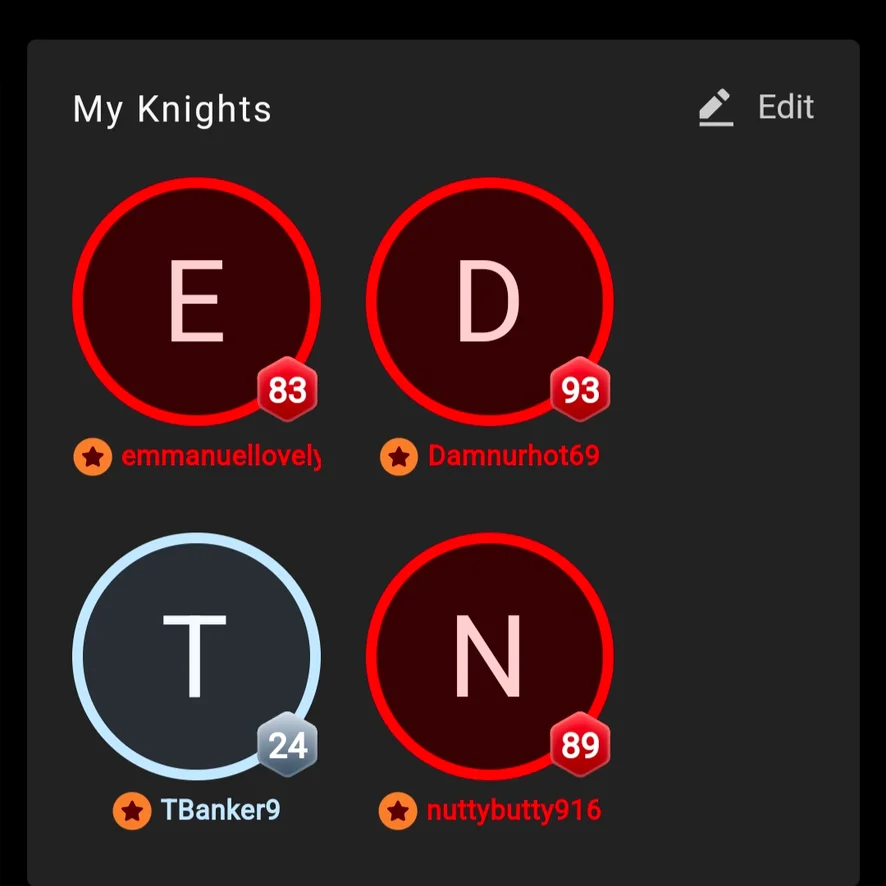The height and width of the screenshot is (886, 886).
Task: Tap Edit to modify My Knights
Action: [757, 108]
